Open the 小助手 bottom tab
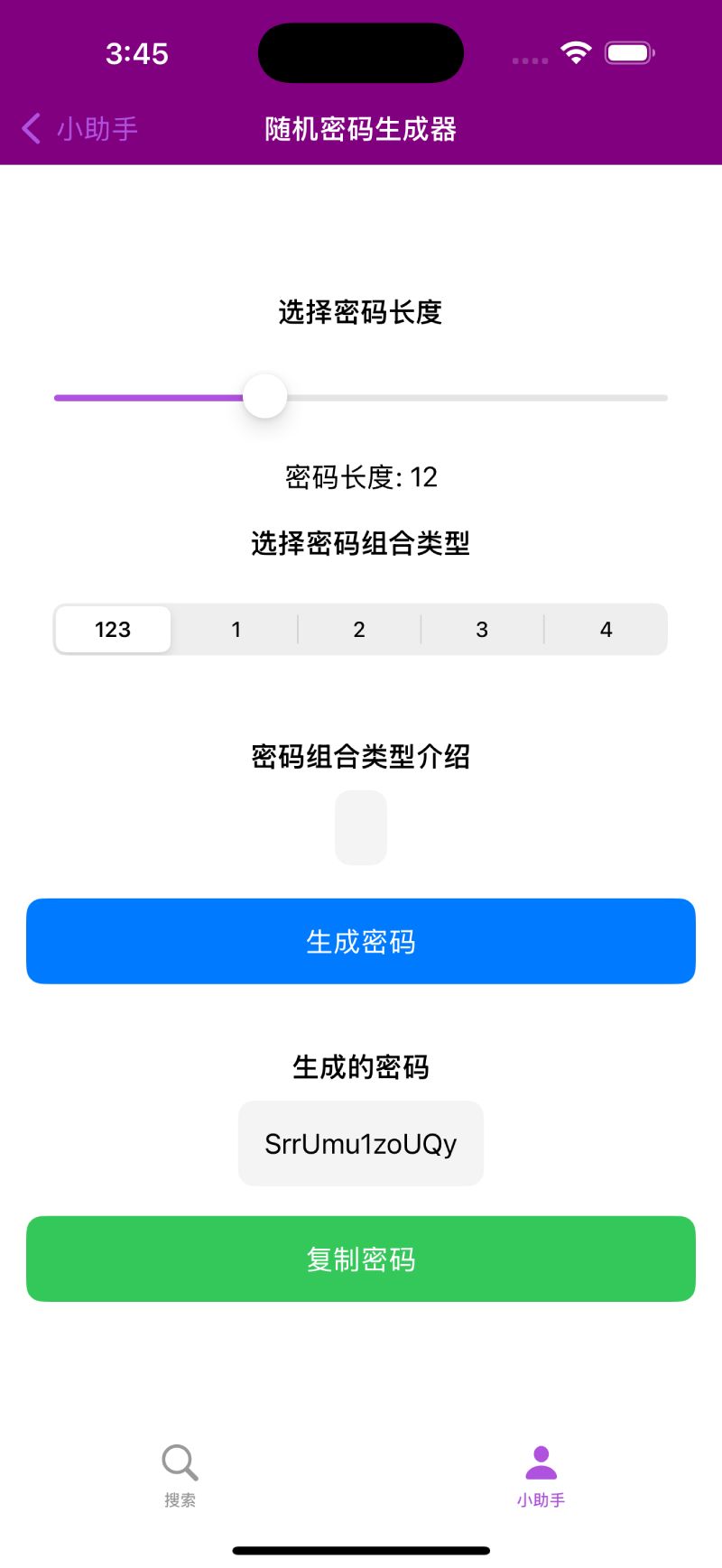The image size is (722, 1568). point(541,1475)
